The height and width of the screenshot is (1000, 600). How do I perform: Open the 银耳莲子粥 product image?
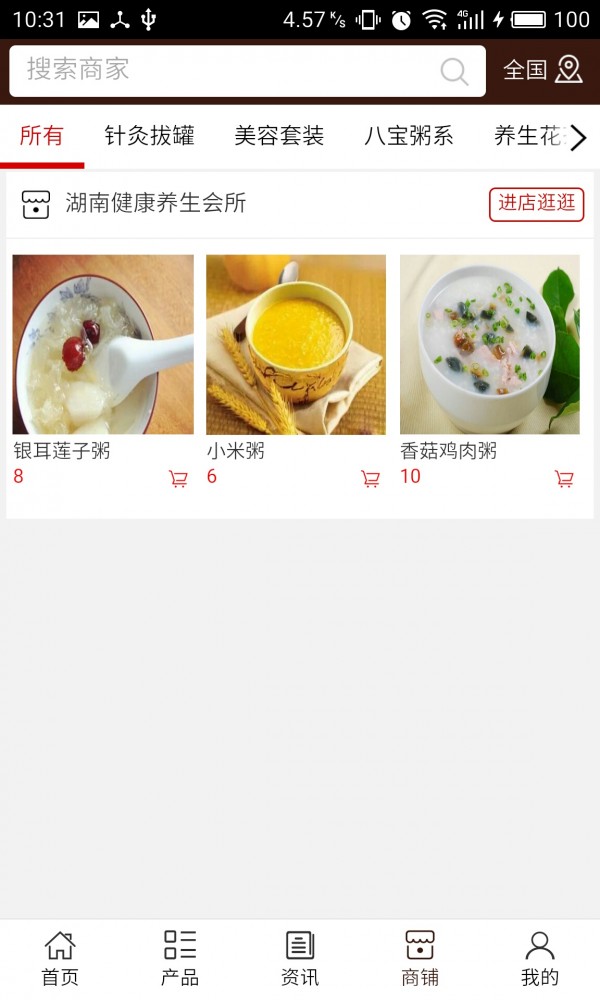click(103, 344)
